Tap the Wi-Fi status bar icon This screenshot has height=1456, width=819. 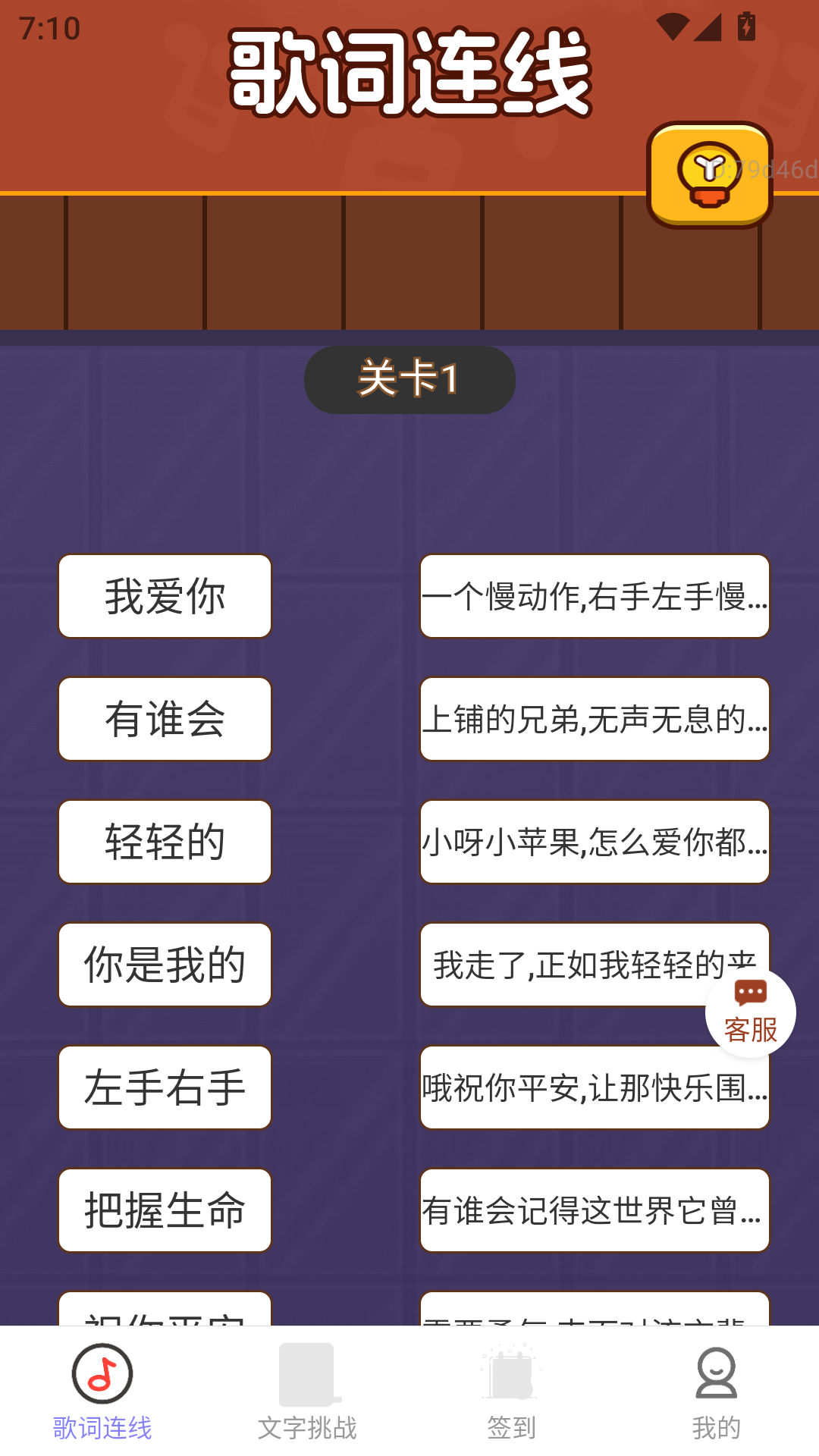(x=674, y=25)
